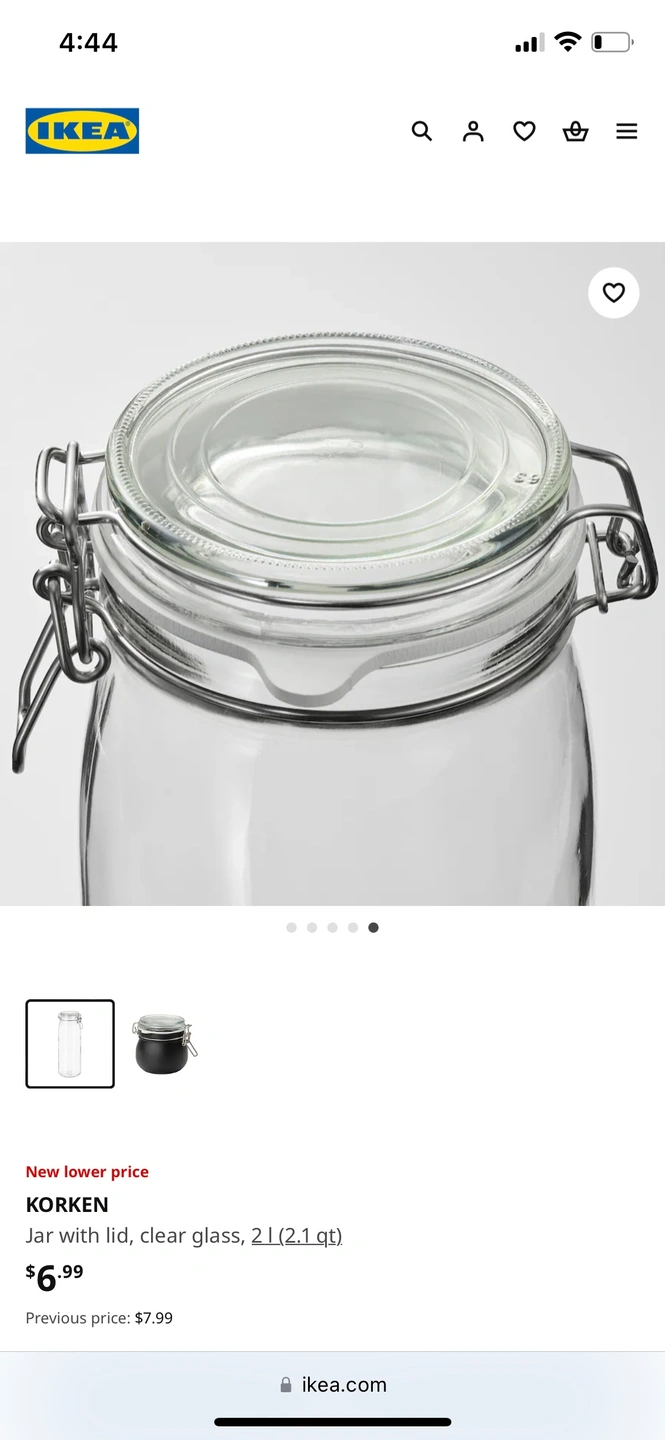Open the hamburger menu
This screenshot has width=665, height=1440.
click(x=627, y=131)
